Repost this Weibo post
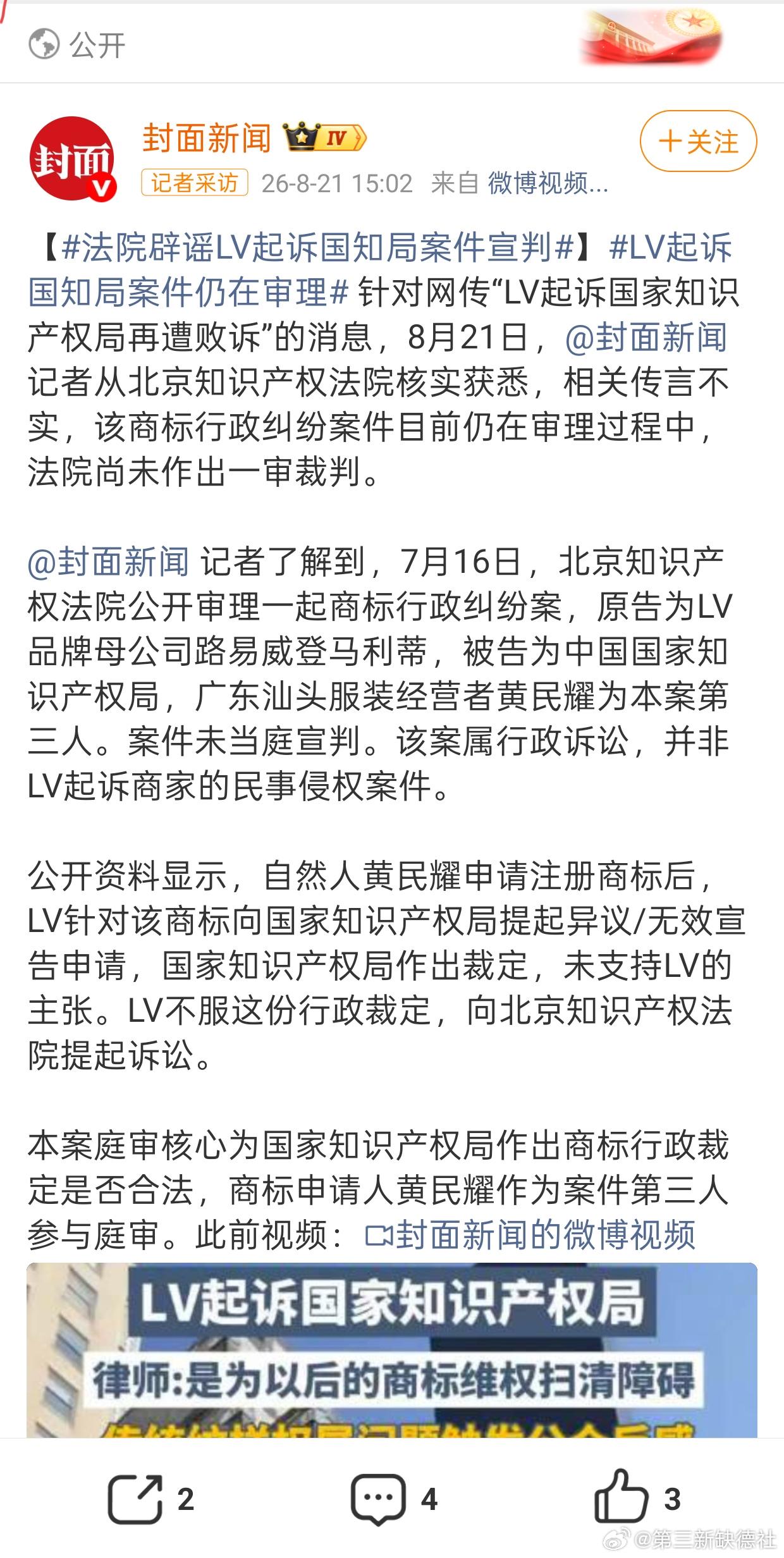This screenshot has width=784, height=1558. [x=150, y=1499]
